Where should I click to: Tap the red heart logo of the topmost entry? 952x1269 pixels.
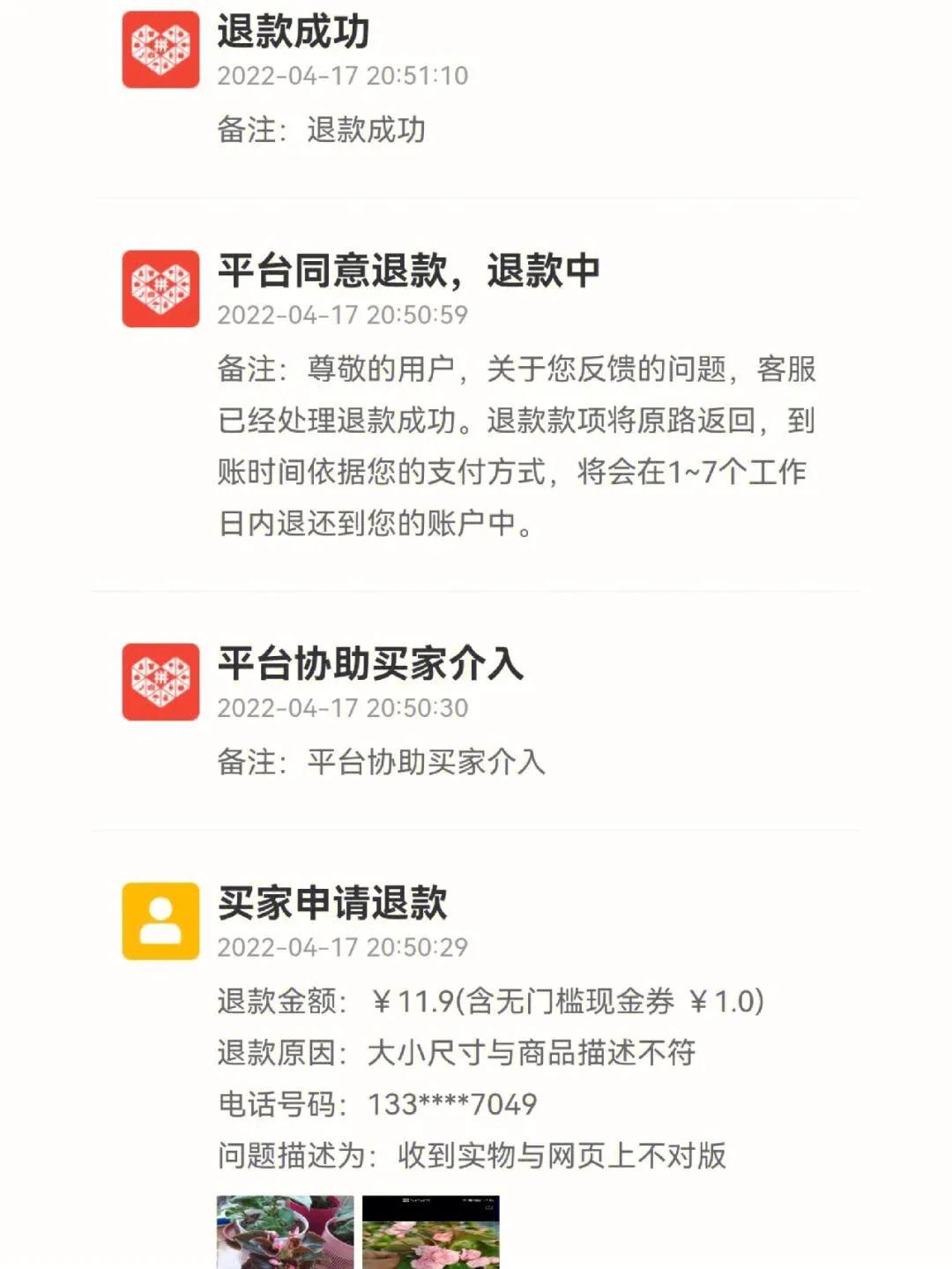tap(161, 49)
